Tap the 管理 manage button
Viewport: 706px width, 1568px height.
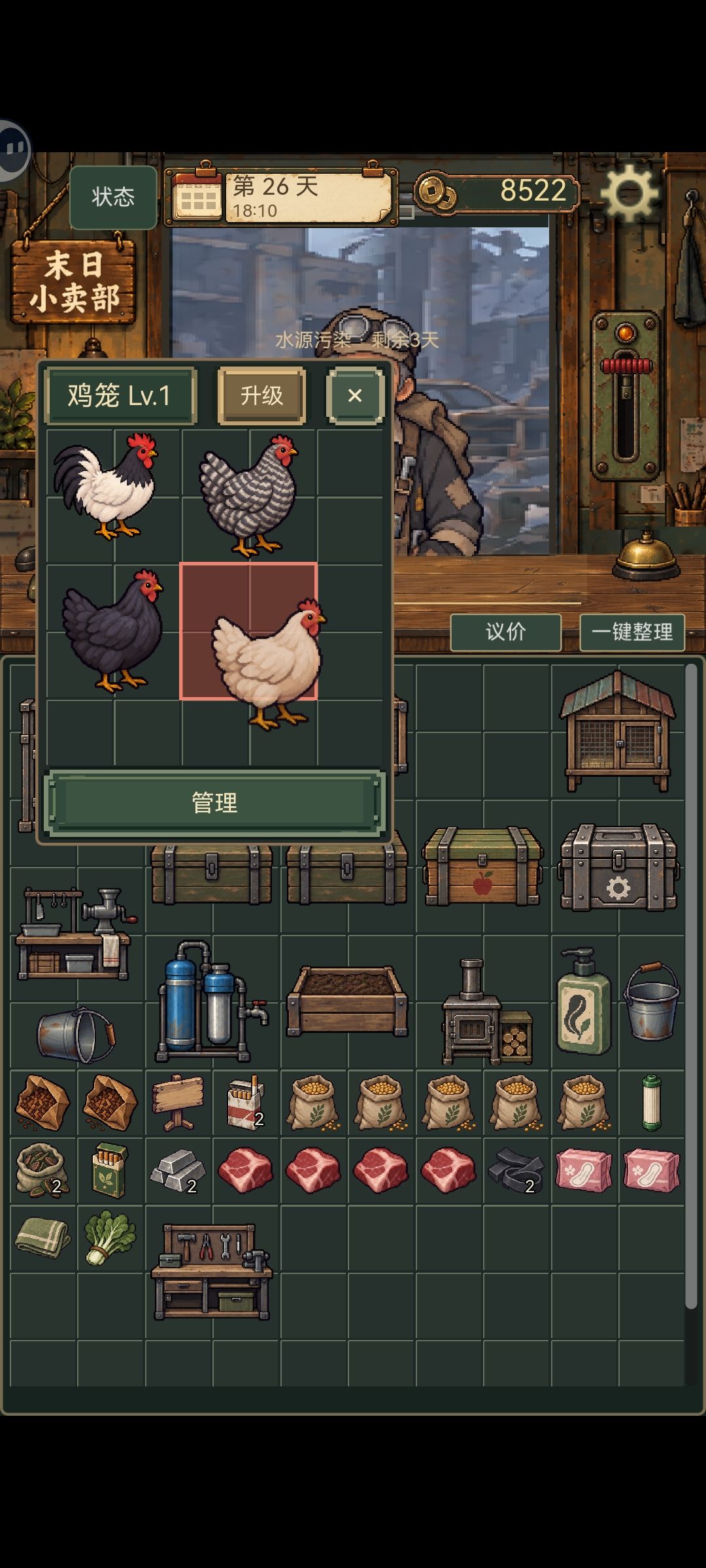(x=214, y=803)
